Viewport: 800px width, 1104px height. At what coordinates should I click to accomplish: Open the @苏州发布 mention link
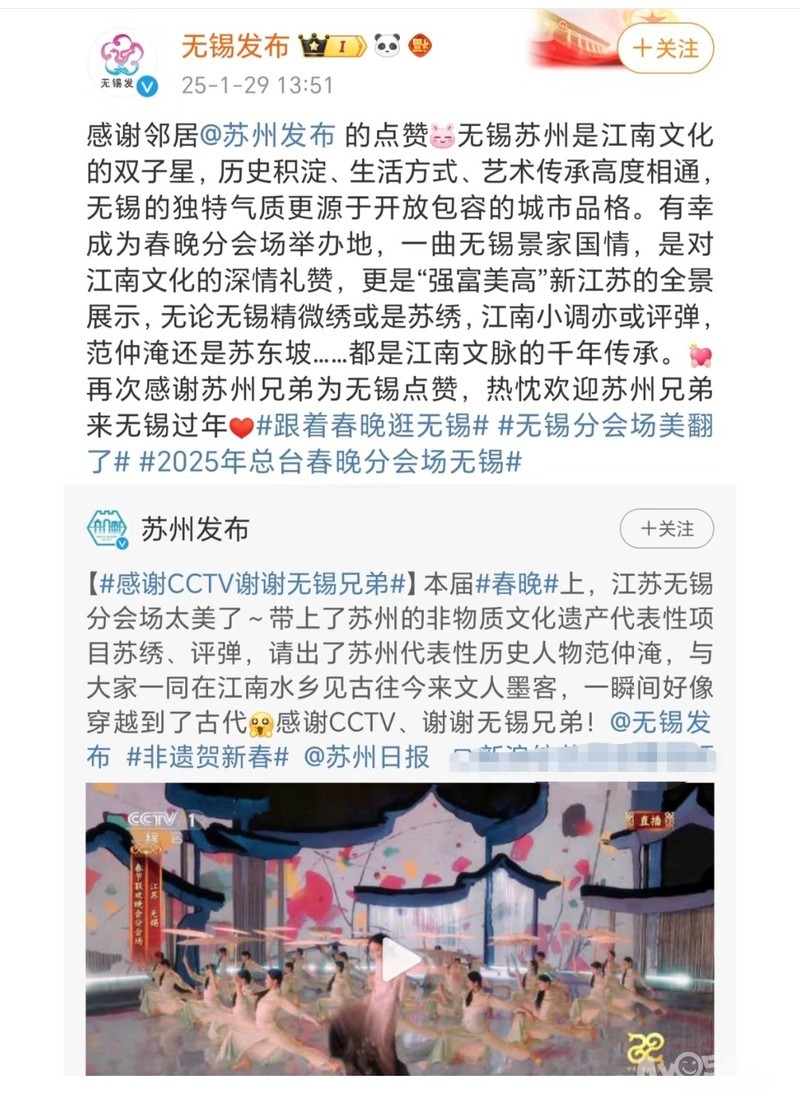click(x=269, y=133)
